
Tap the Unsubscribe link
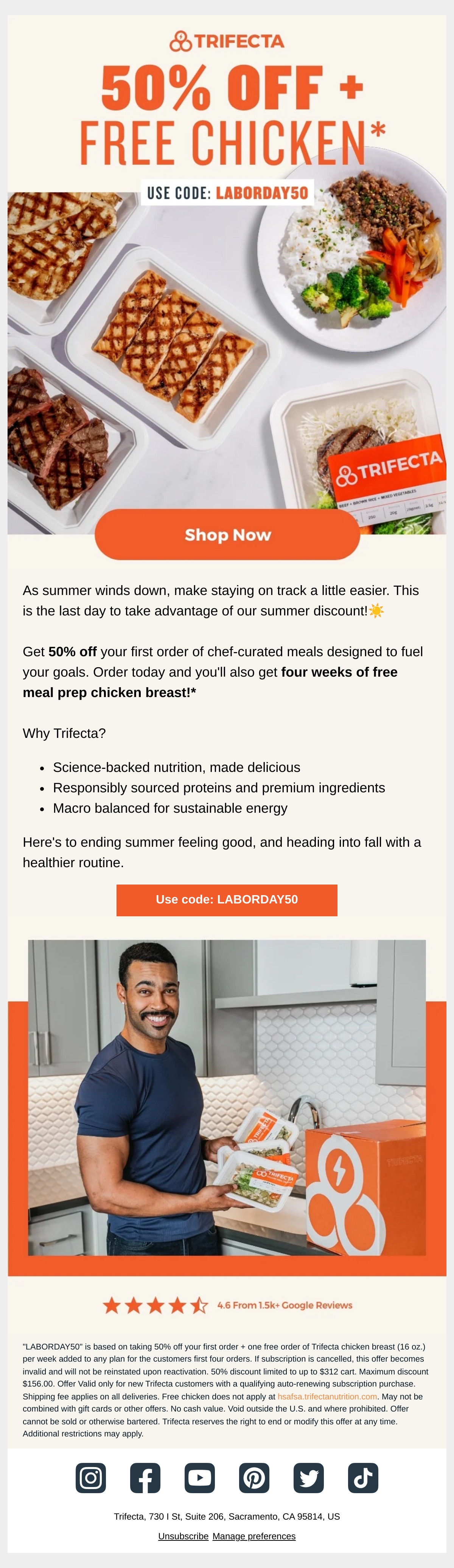(x=183, y=1536)
